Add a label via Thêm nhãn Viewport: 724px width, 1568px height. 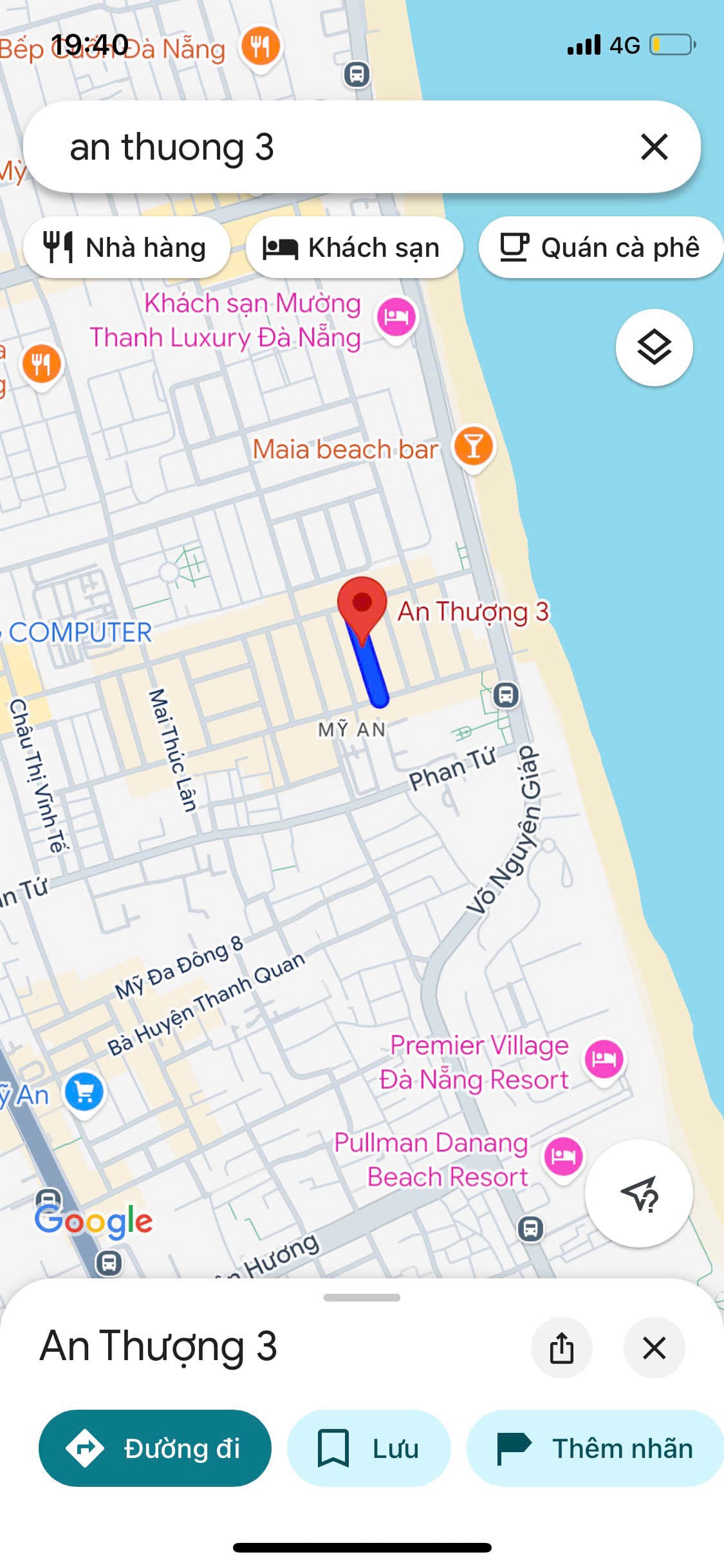[x=595, y=1448]
